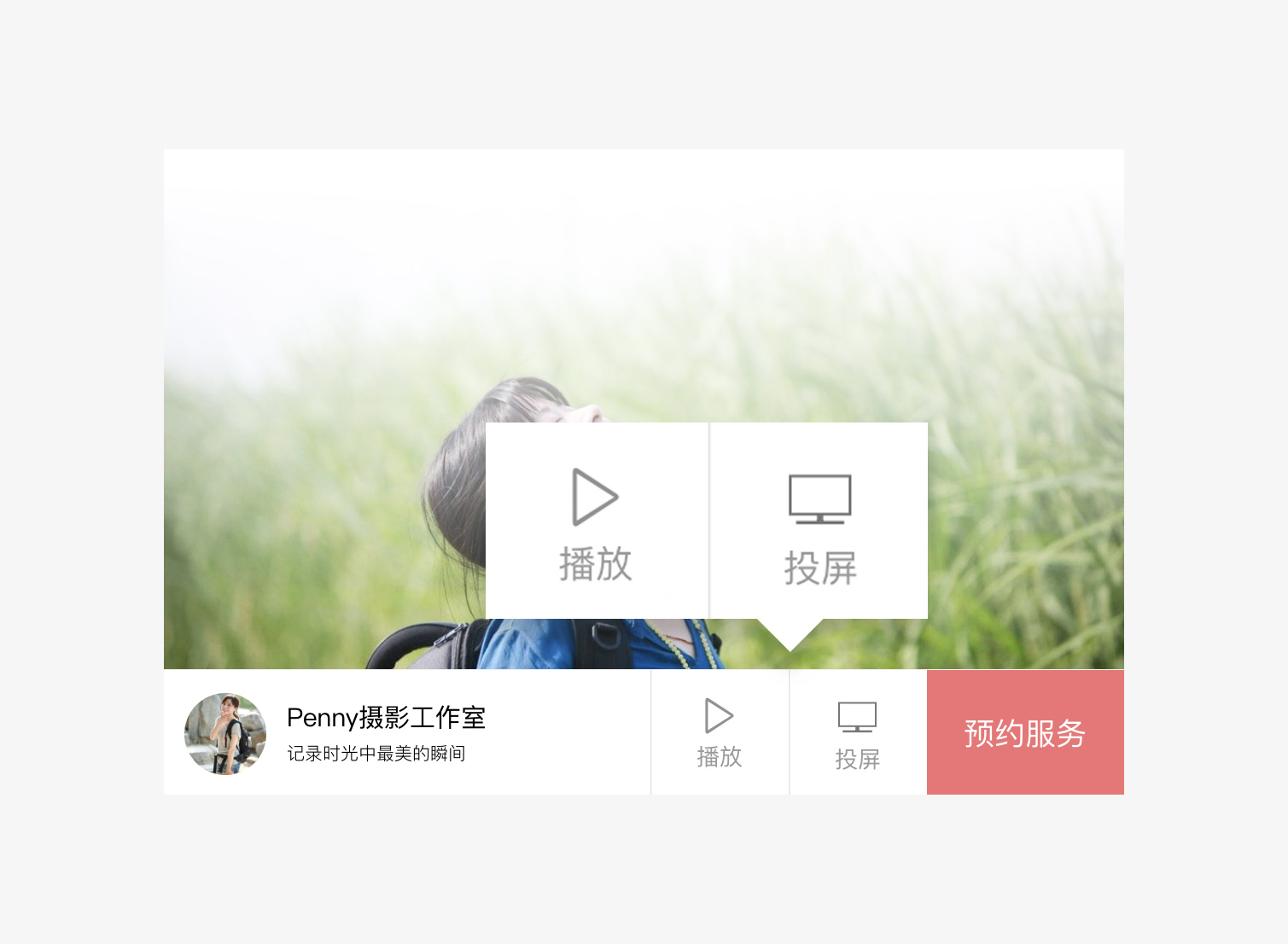Tap the 预约服务 booking button
1288x944 pixels.
pos(1024,732)
